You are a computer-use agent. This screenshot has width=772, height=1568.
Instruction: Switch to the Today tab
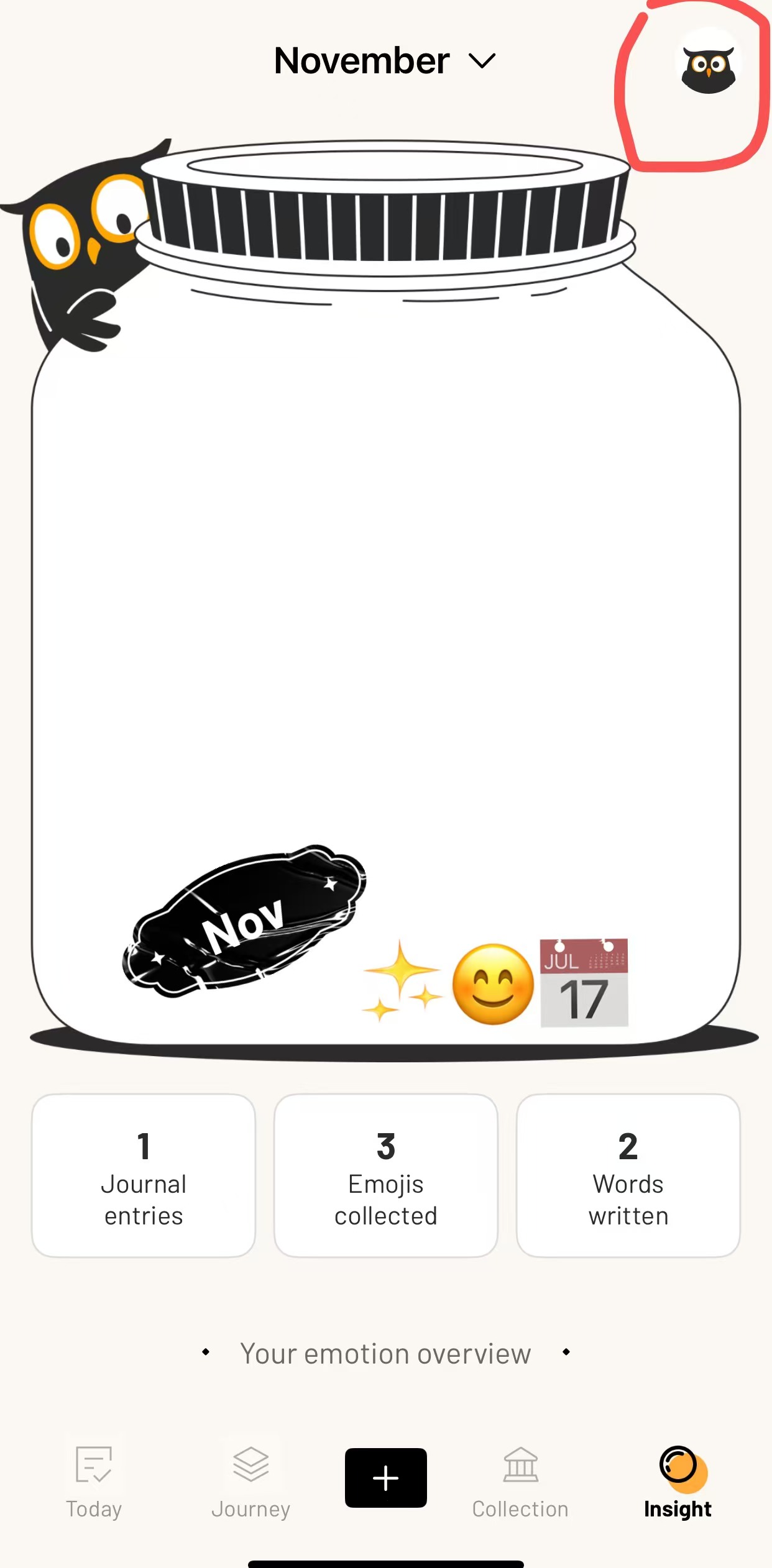pos(94,1482)
